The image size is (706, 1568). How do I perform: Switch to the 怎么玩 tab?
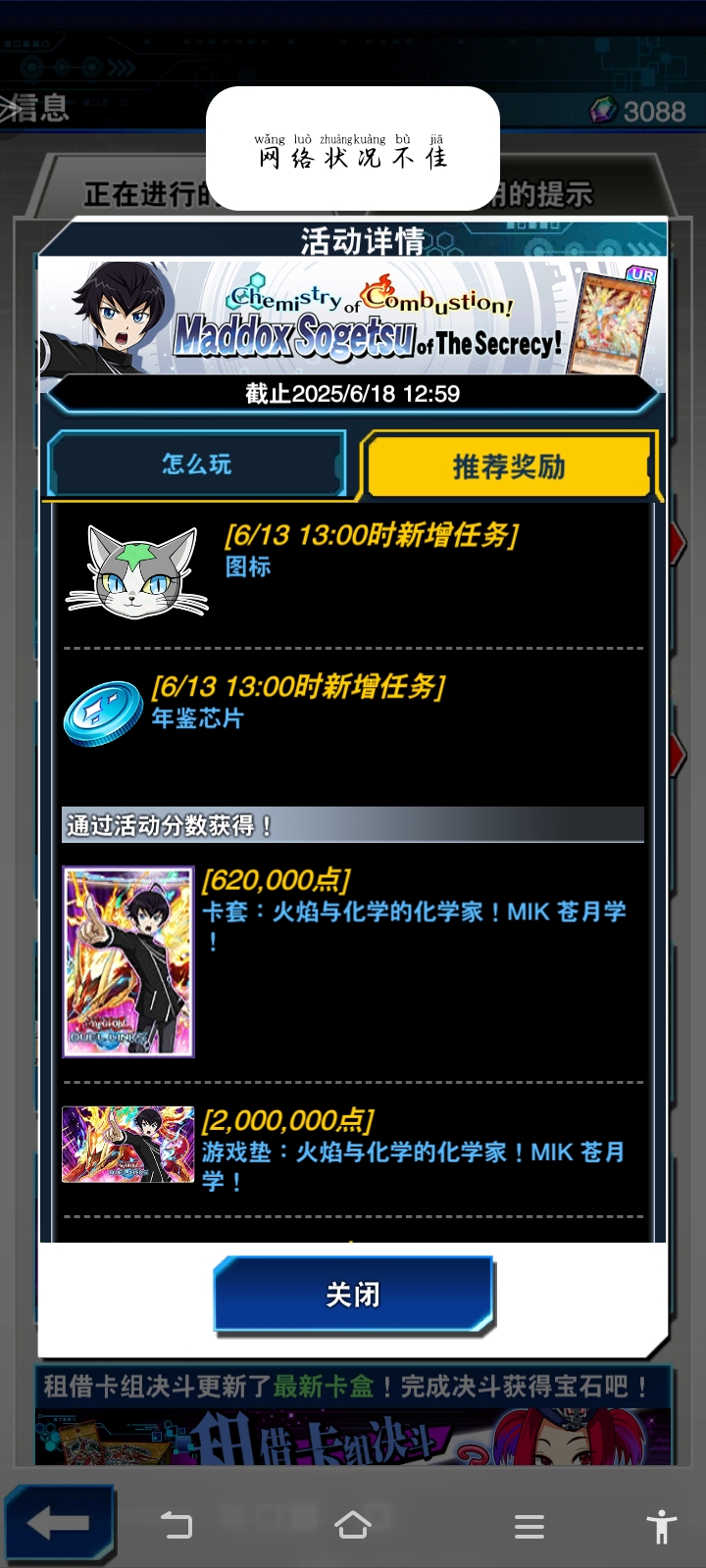point(197,465)
